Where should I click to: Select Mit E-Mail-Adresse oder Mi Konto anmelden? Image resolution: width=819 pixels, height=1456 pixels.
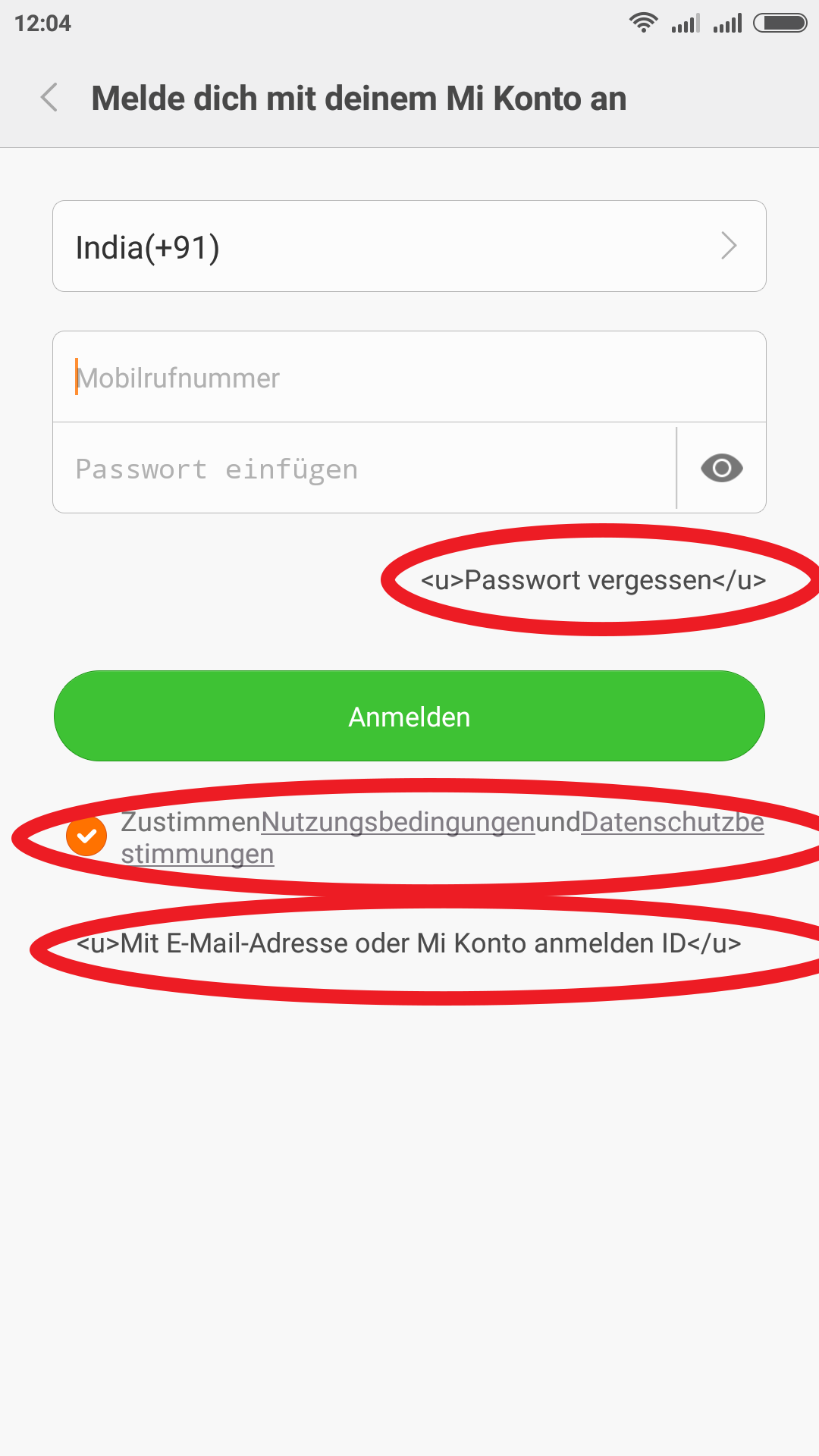pyautogui.click(x=409, y=943)
